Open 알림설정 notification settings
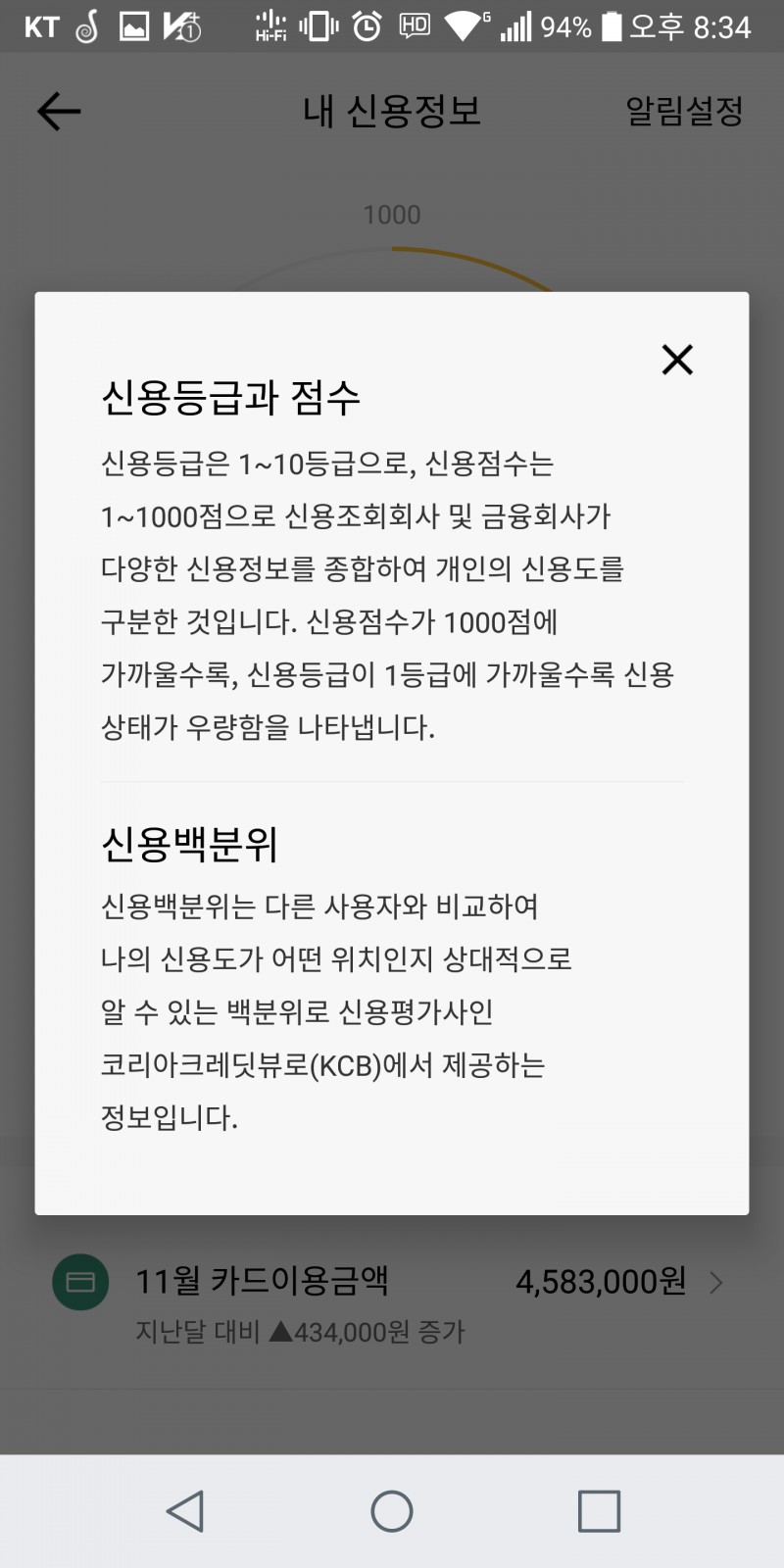 tap(684, 112)
